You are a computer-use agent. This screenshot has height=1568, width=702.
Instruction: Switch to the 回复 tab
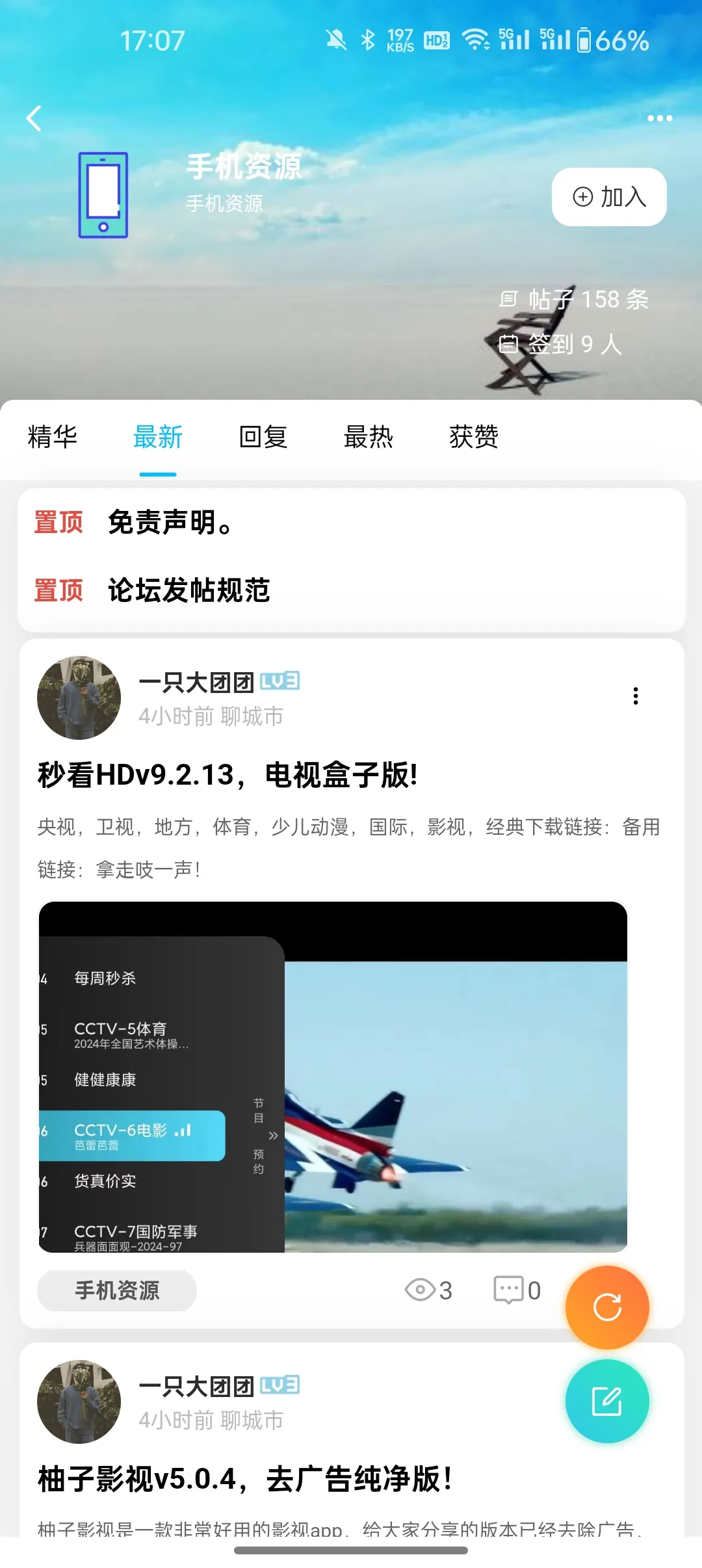click(x=263, y=437)
